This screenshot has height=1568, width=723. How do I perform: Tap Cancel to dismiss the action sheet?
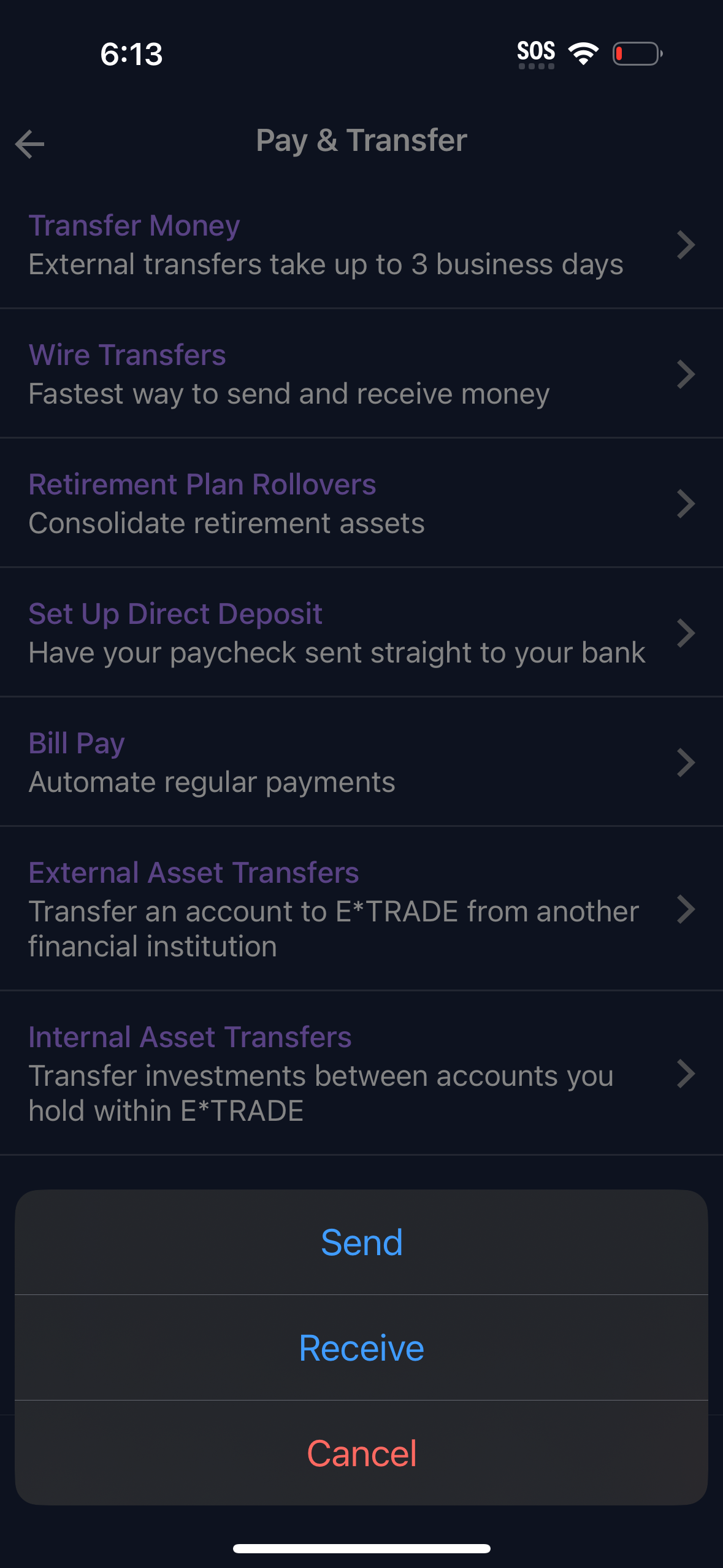tap(361, 1453)
